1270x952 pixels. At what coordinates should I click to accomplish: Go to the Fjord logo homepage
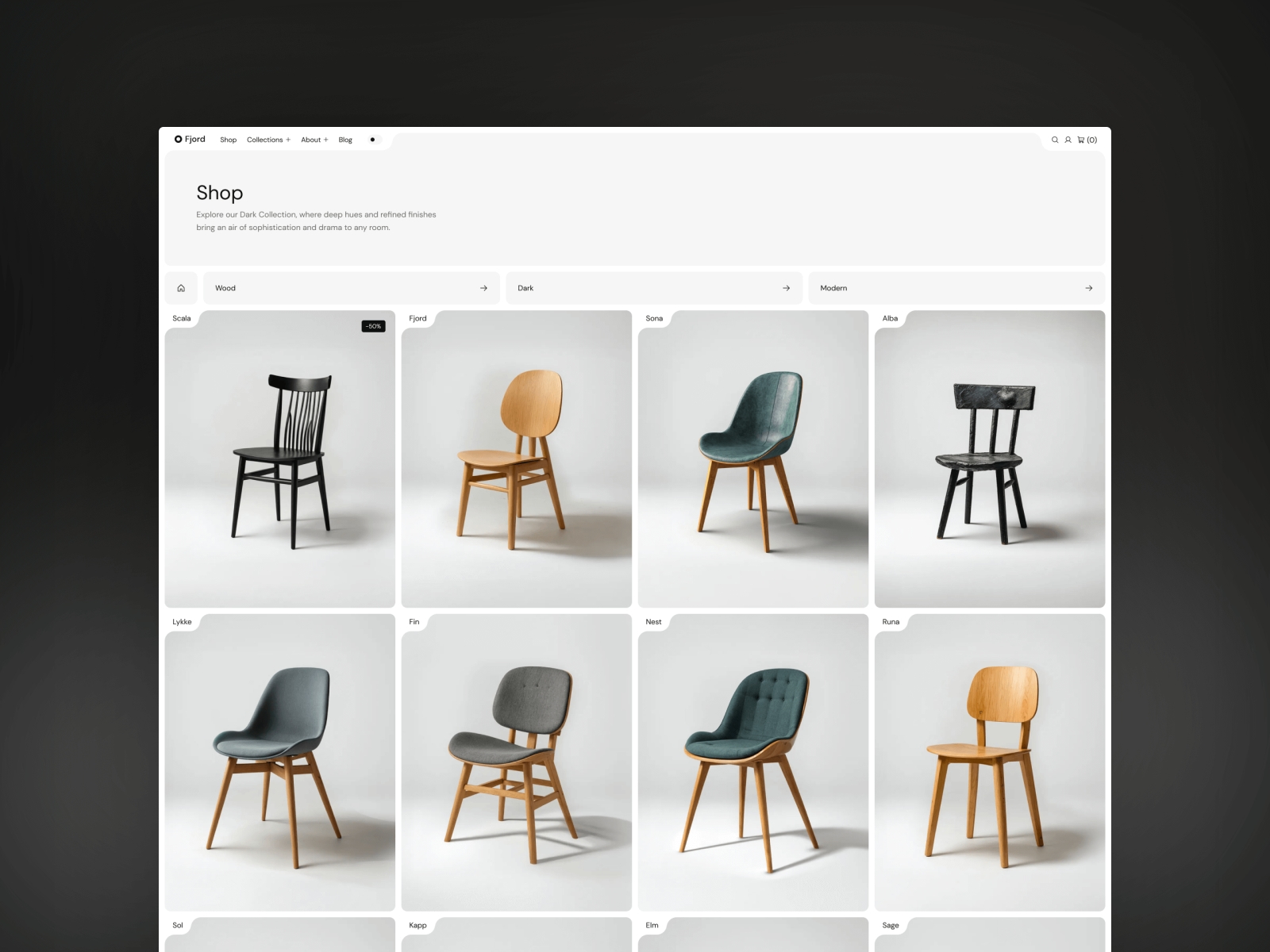tap(190, 139)
